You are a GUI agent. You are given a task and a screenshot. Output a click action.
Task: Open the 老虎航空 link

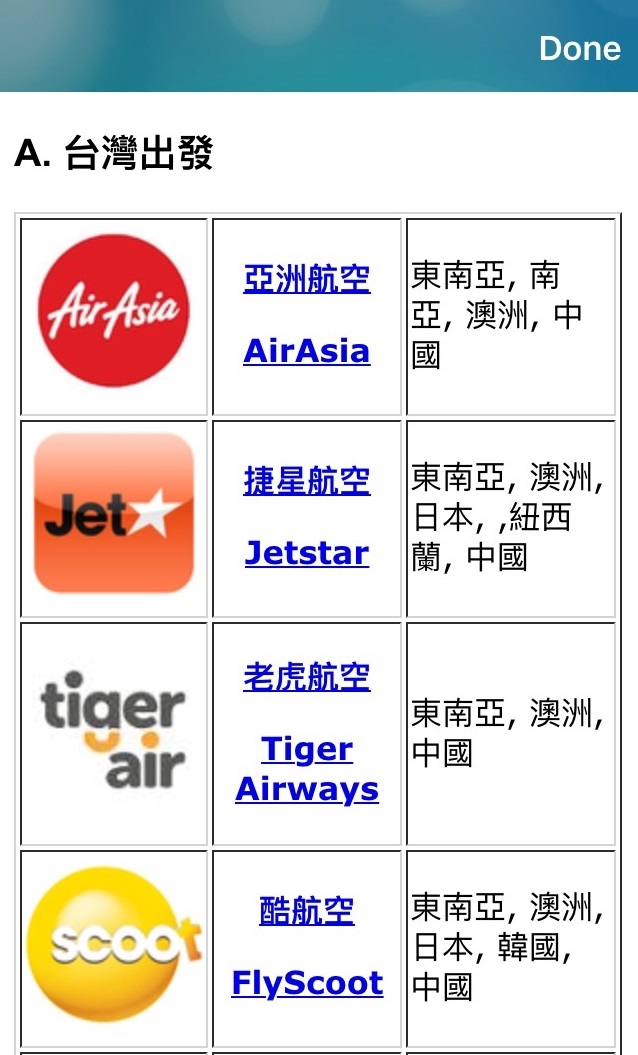click(307, 677)
